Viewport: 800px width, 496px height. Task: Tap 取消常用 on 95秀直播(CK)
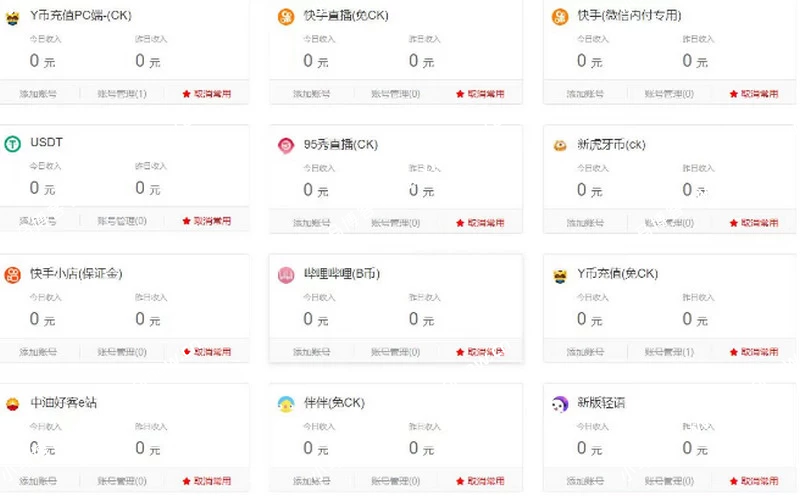pos(480,222)
